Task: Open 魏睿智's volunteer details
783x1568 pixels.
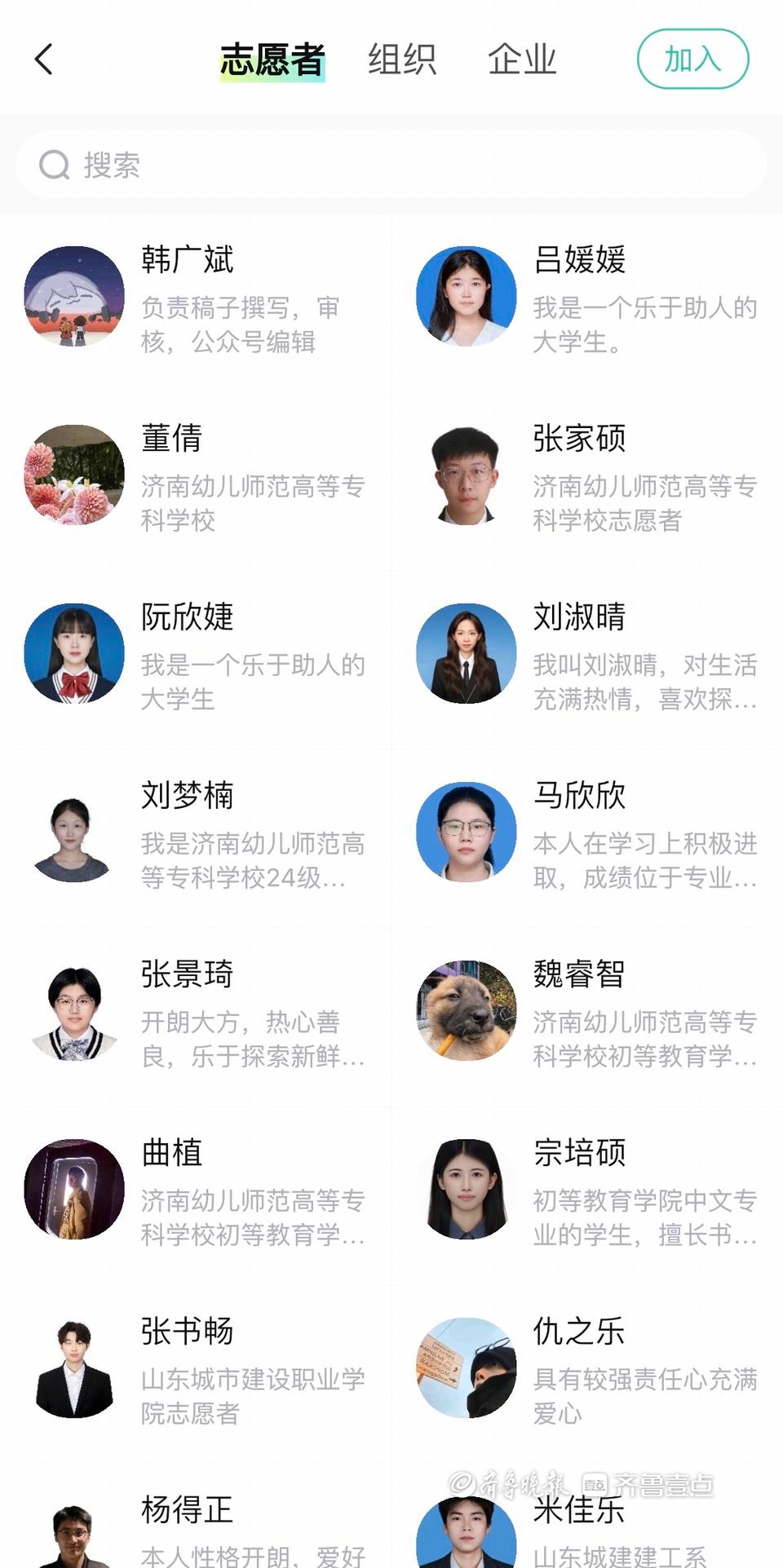Action: click(587, 1014)
